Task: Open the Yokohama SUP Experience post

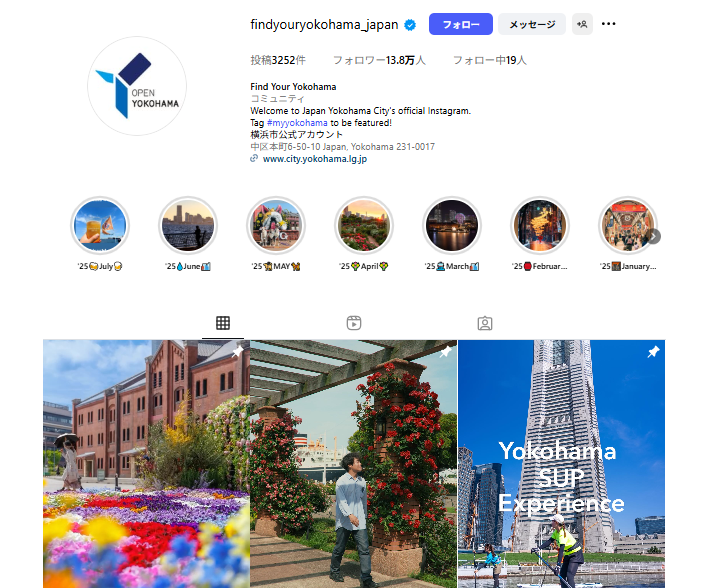Action: coord(561,470)
